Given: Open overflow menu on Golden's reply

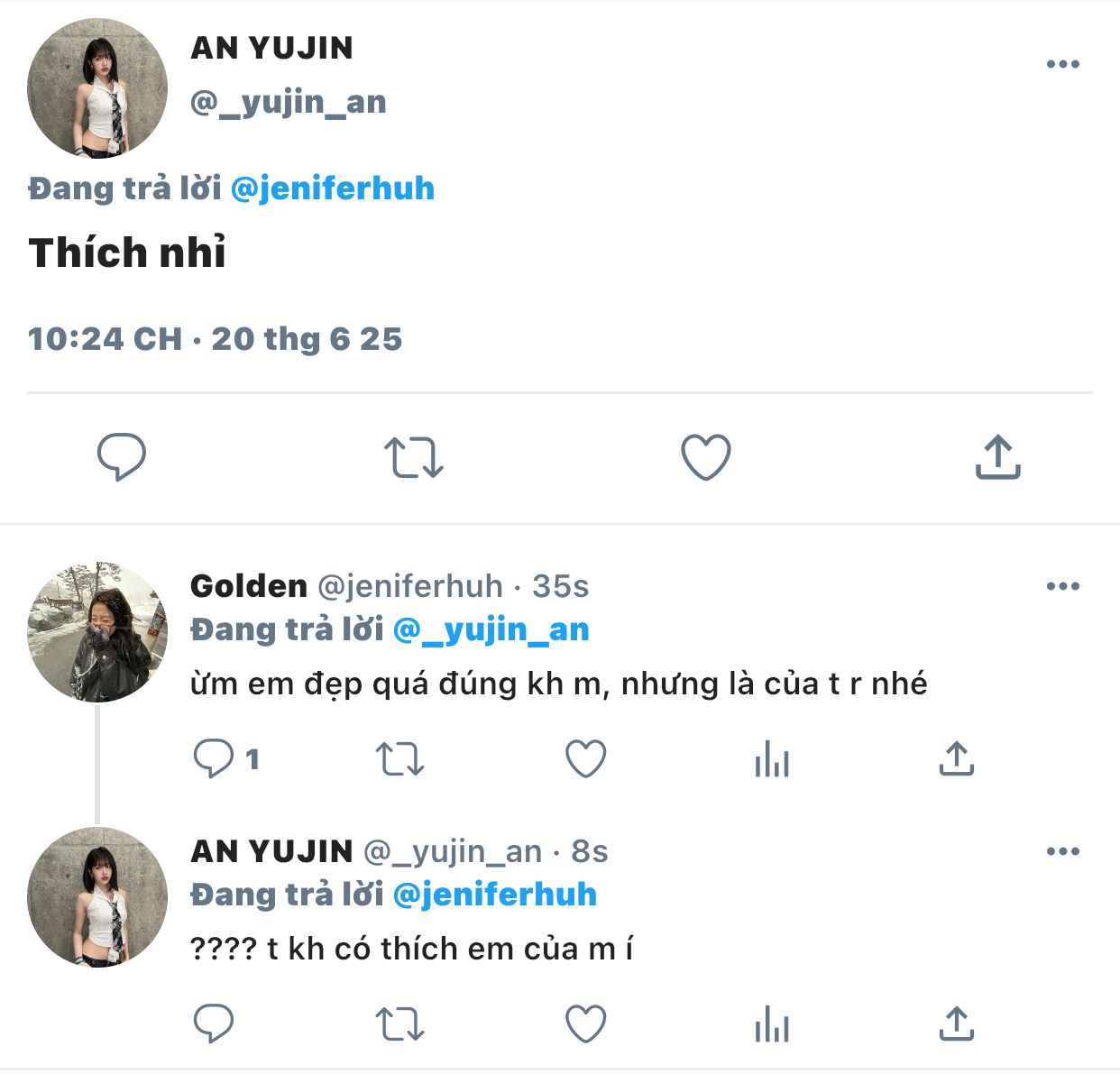Looking at the screenshot, I should point(1062,586).
